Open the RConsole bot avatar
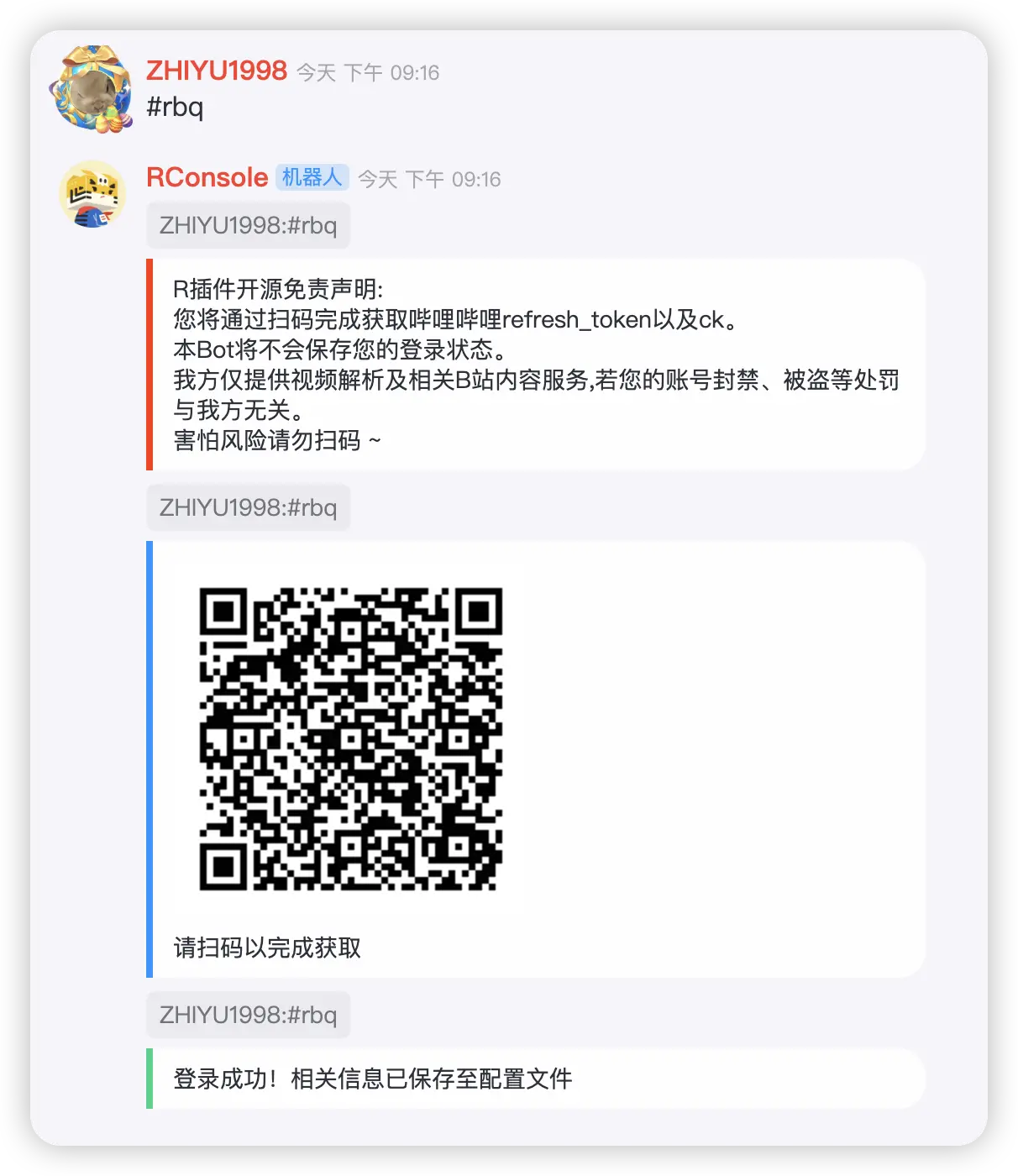 click(x=92, y=195)
